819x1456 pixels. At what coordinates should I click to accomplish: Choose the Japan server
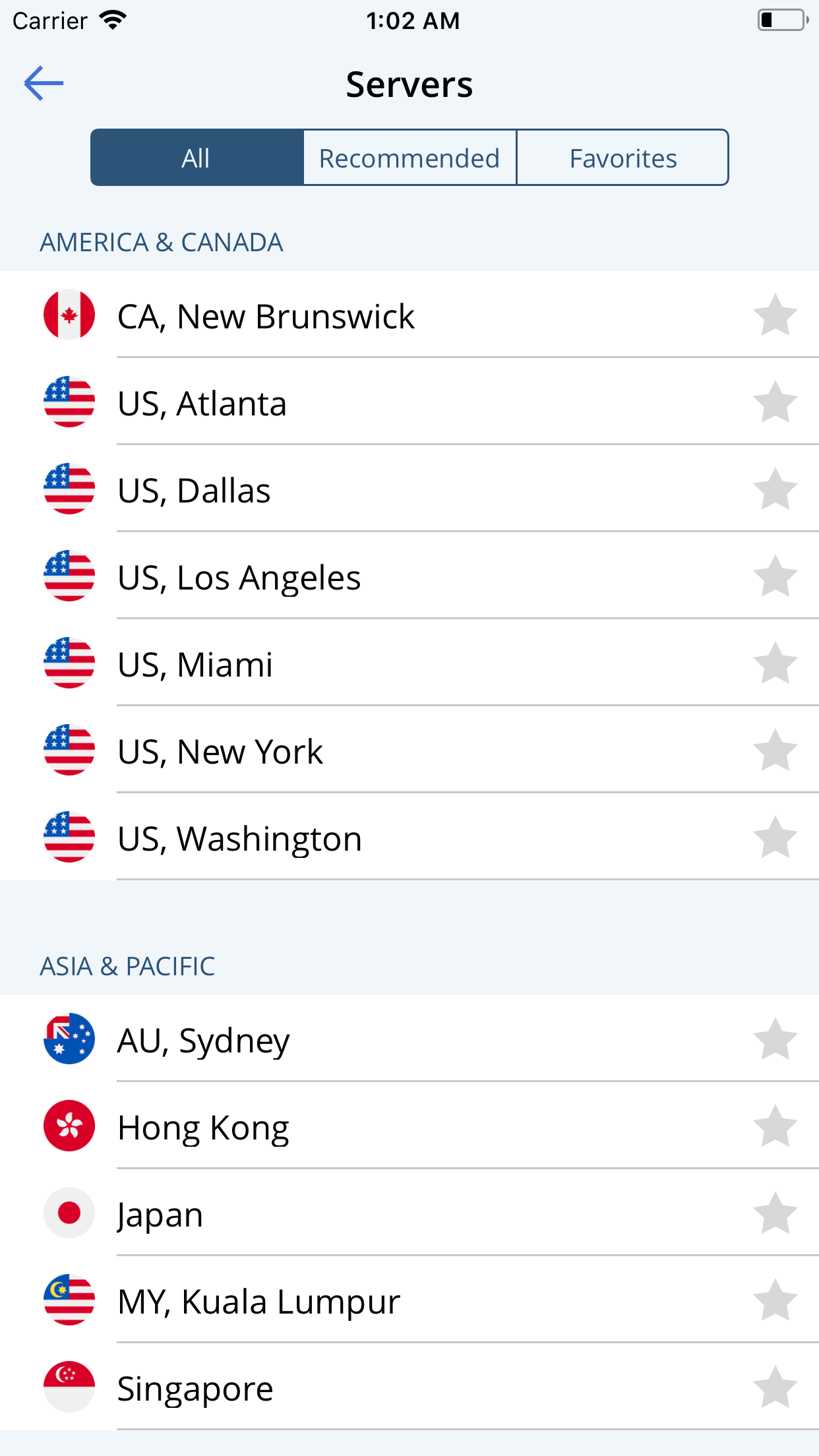(x=409, y=1213)
